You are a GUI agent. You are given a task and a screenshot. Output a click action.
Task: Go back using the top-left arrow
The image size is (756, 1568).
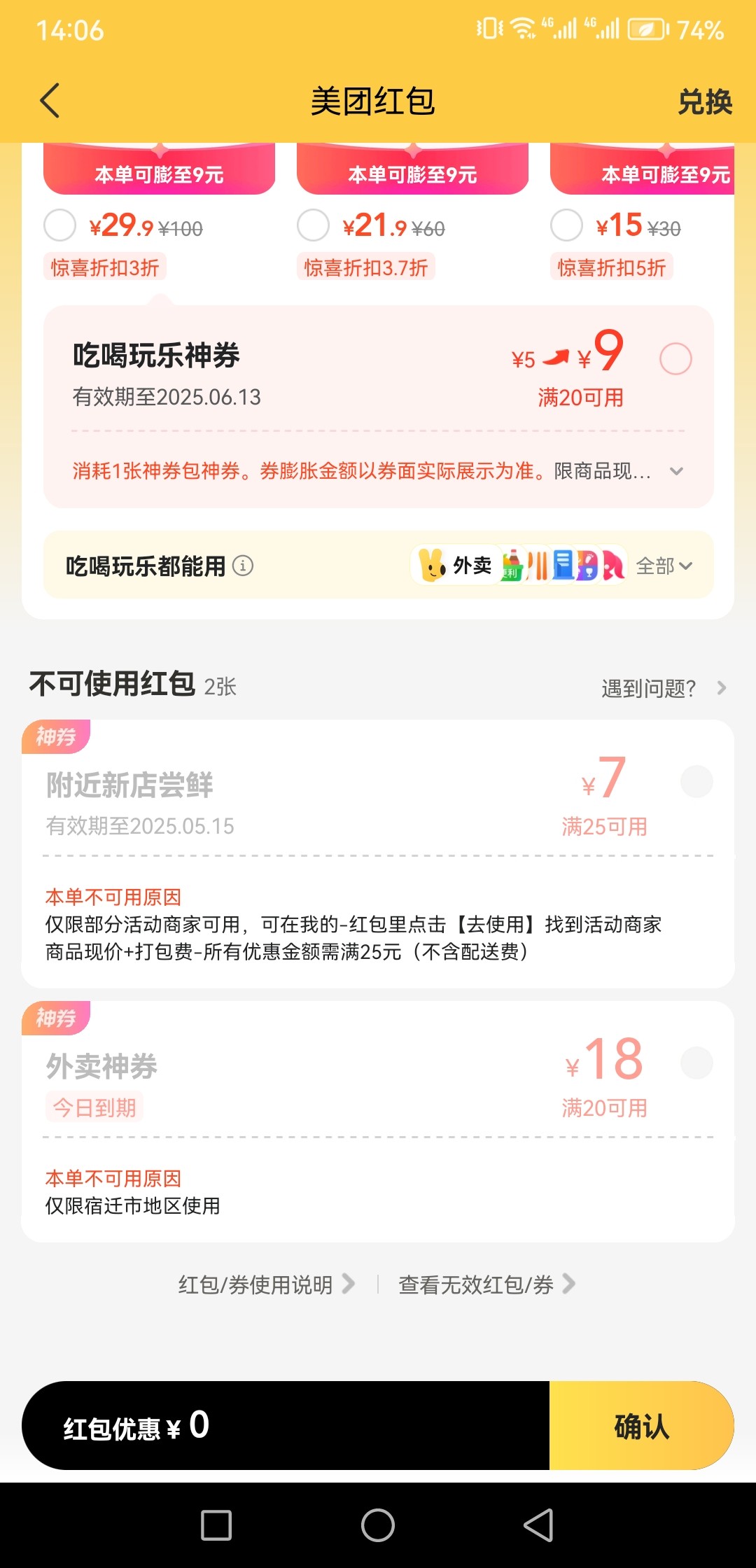click(50, 101)
